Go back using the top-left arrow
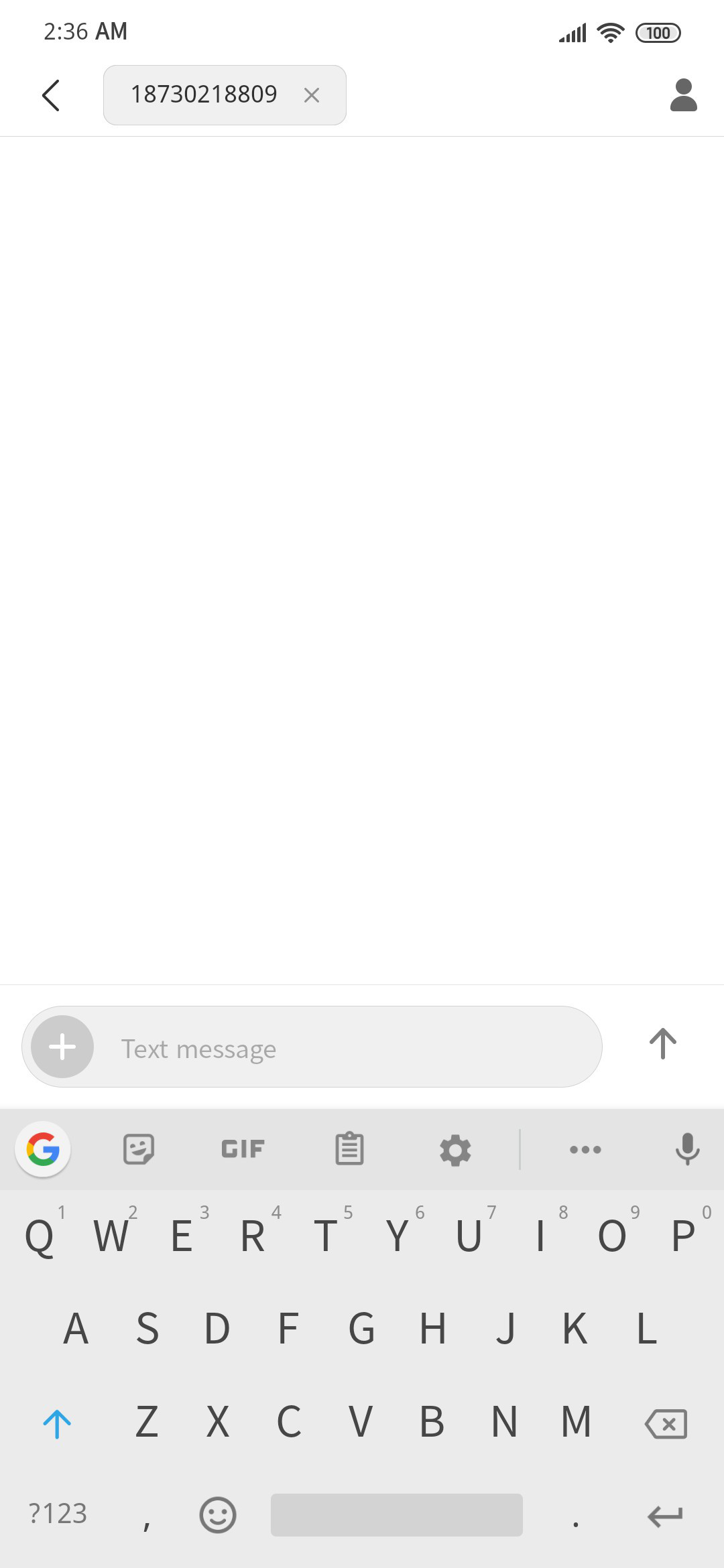The image size is (724, 1568). 51,95
